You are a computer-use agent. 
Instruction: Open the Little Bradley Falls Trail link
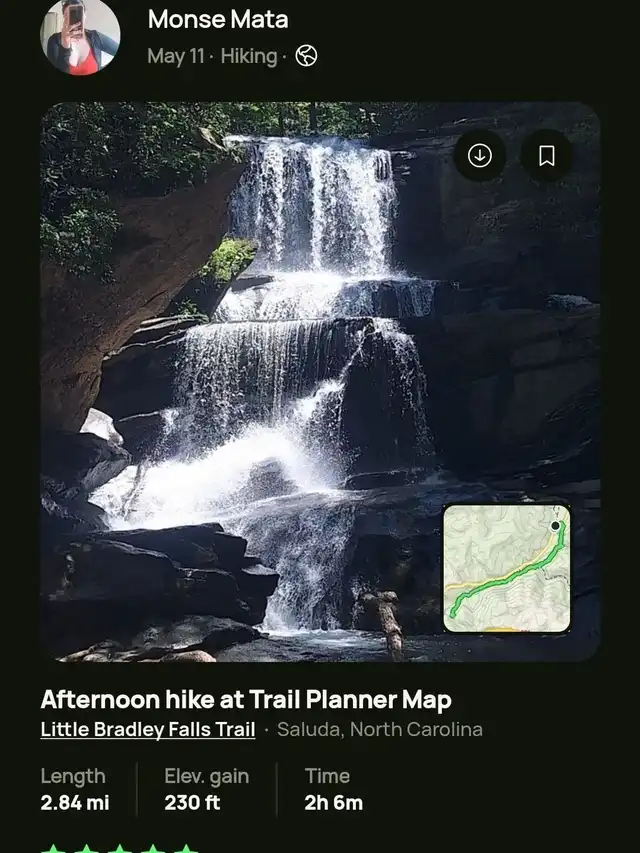tap(148, 729)
